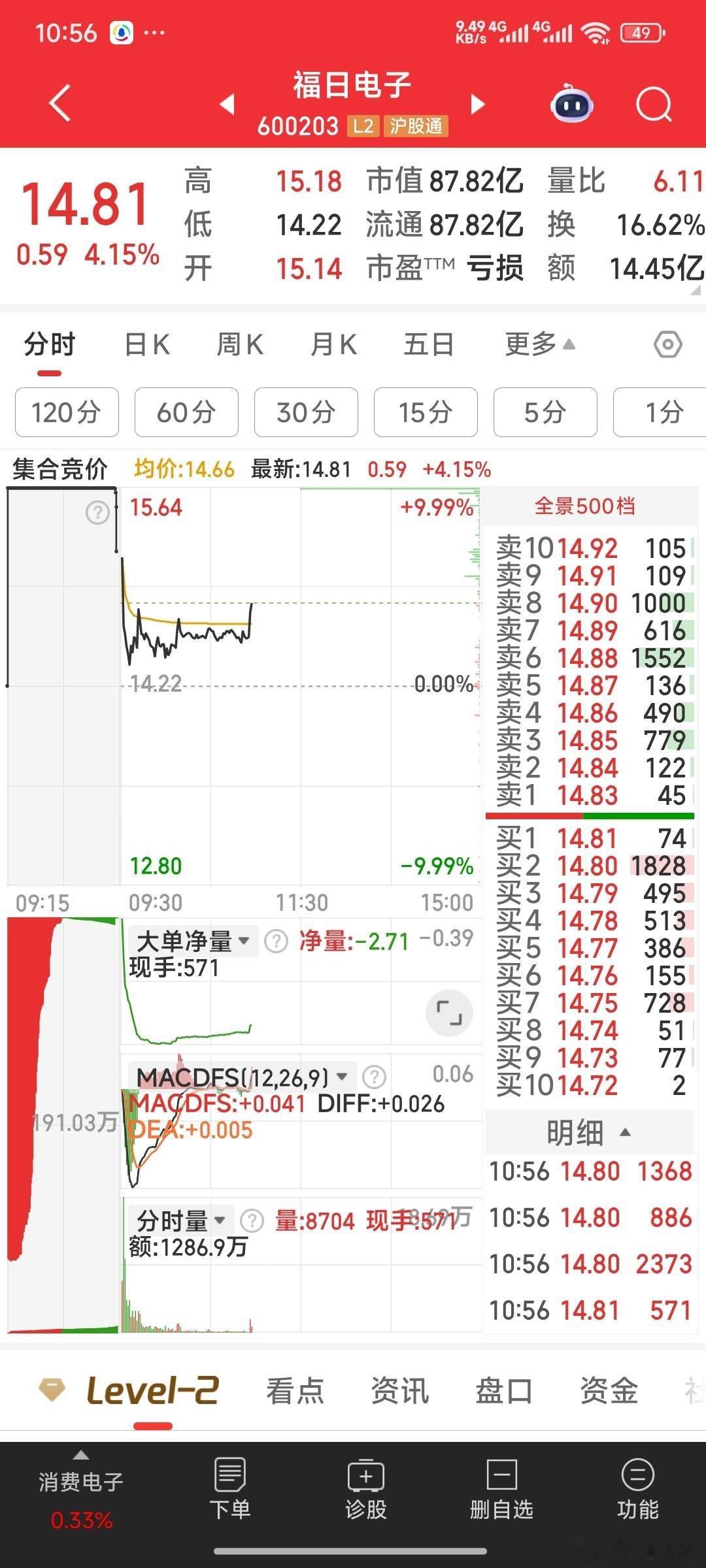Open the 大单净量 indicator dropdown
The width and height of the screenshot is (706, 1568).
pyautogui.click(x=190, y=941)
